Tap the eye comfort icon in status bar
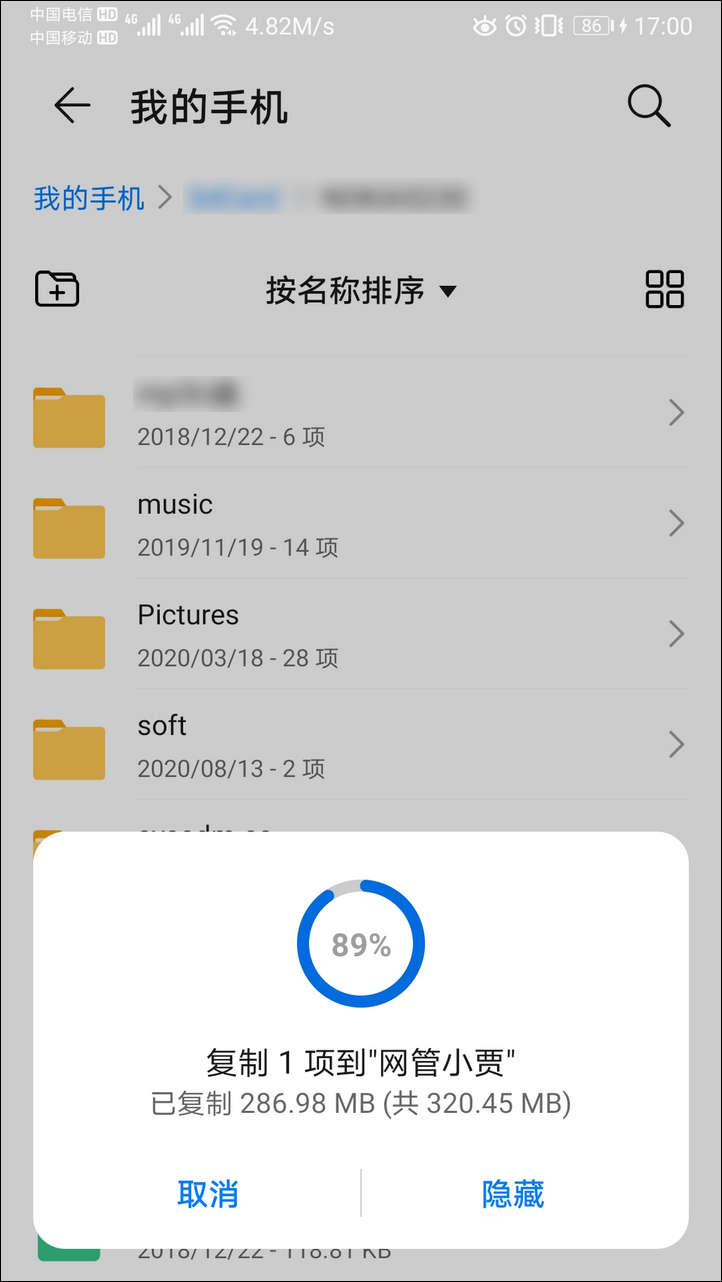The height and width of the screenshot is (1282, 722). click(x=484, y=26)
